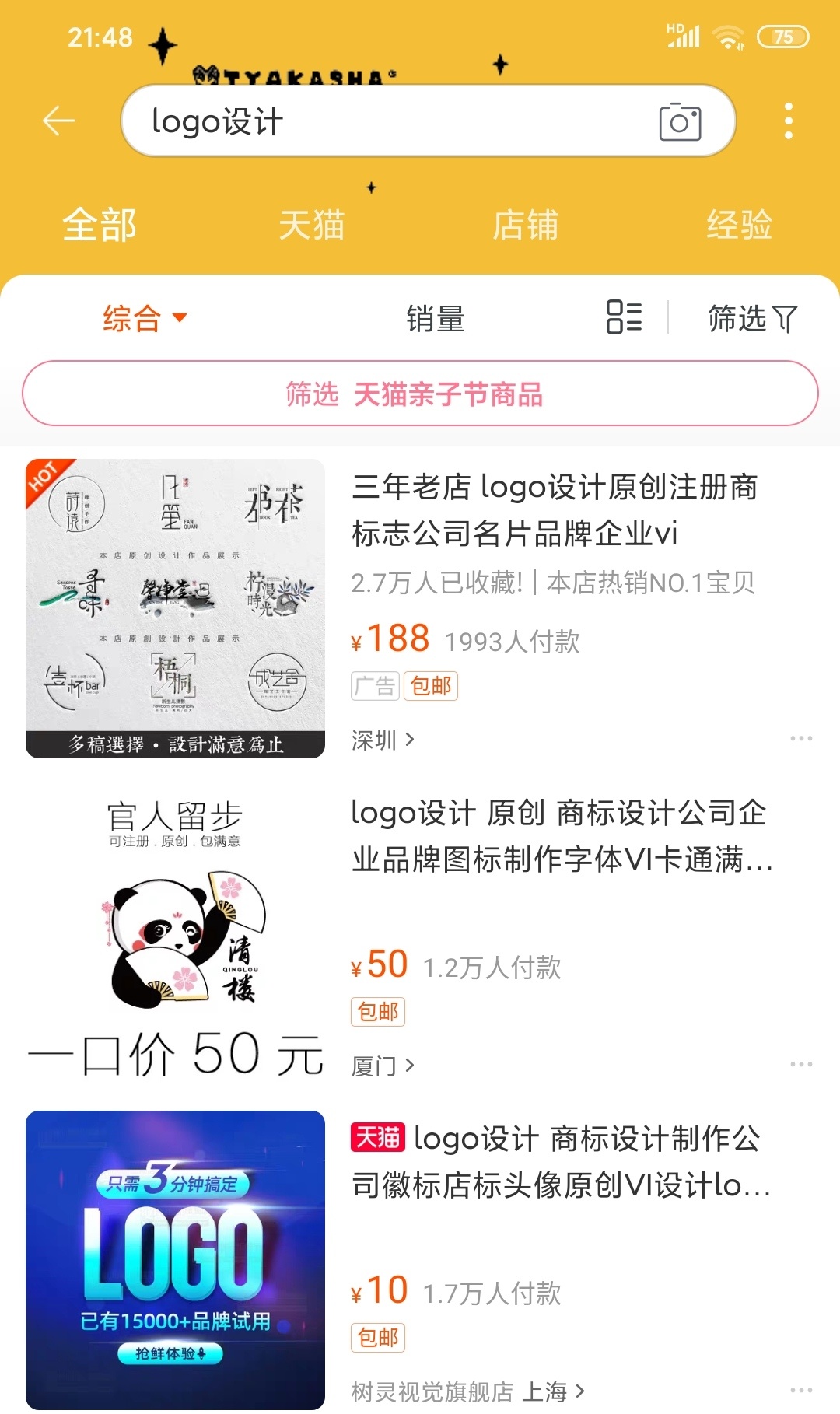Toggle the 广告 ad label

pyautogui.click(x=376, y=686)
